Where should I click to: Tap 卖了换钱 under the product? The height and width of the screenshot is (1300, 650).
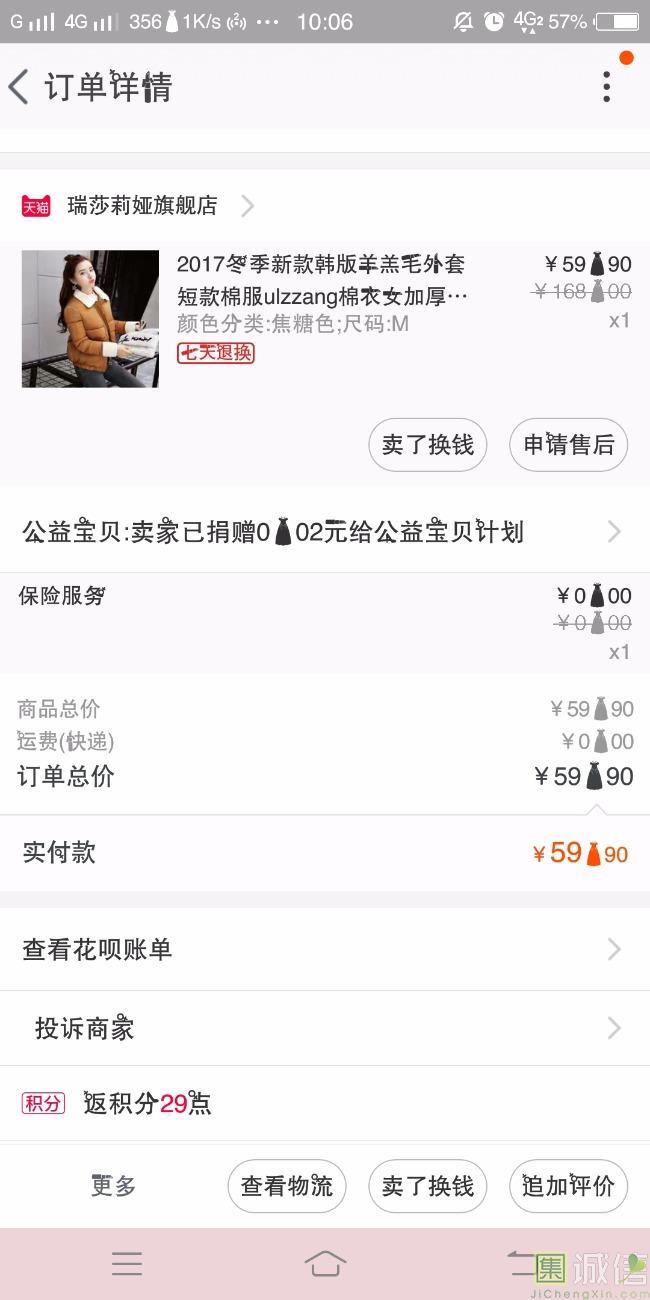(x=428, y=445)
